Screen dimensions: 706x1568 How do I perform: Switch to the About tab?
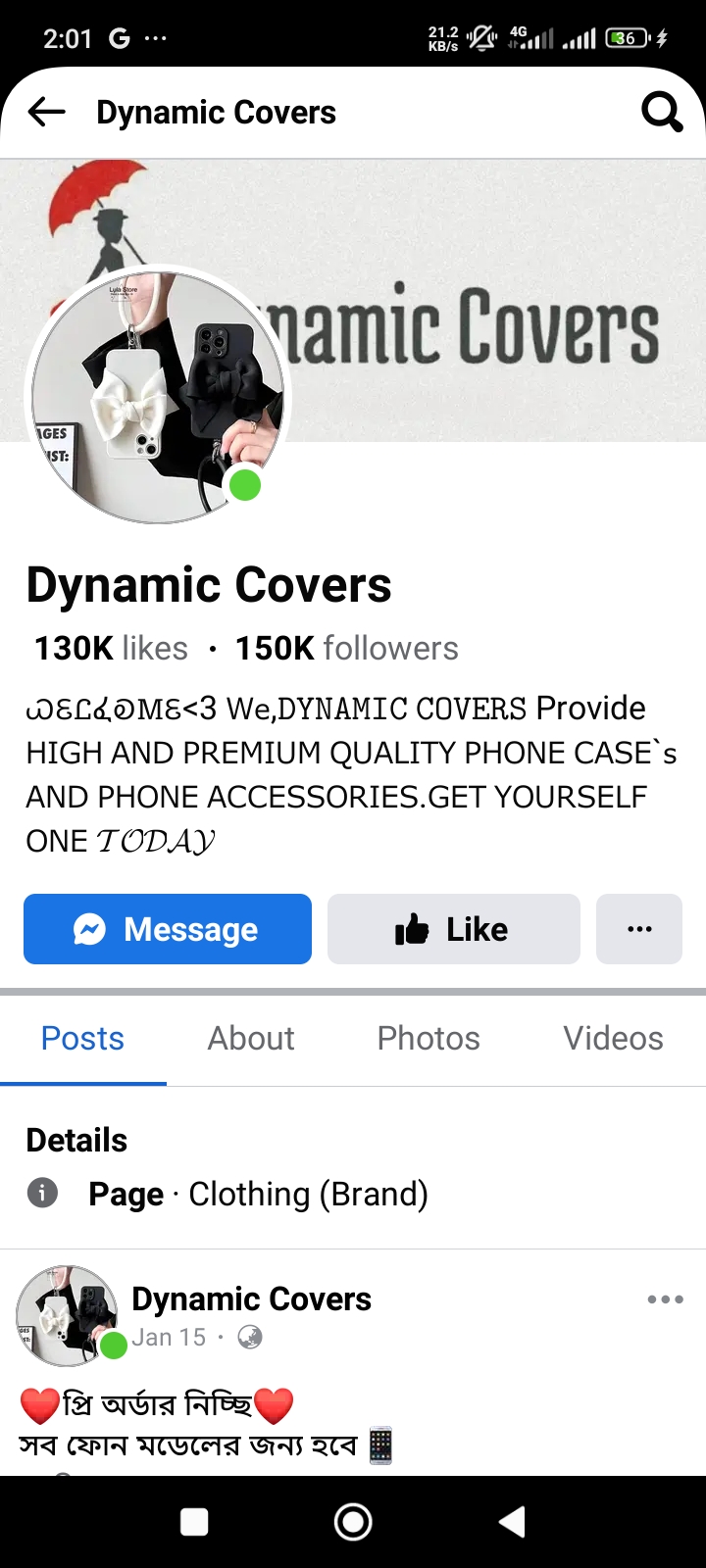251,1038
